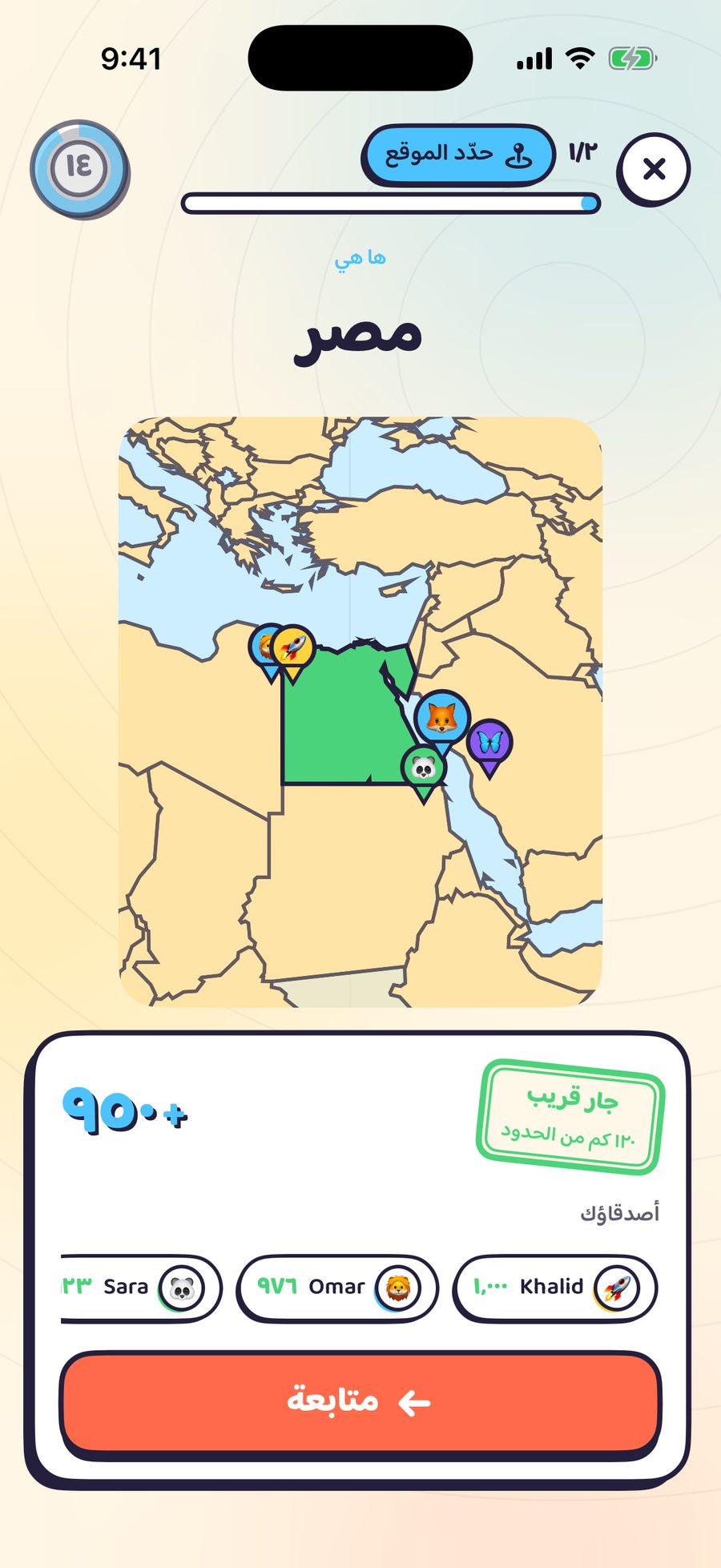Image resolution: width=721 pixels, height=1568 pixels.
Task: Tap the rocket pin on the map
Action: tap(293, 652)
